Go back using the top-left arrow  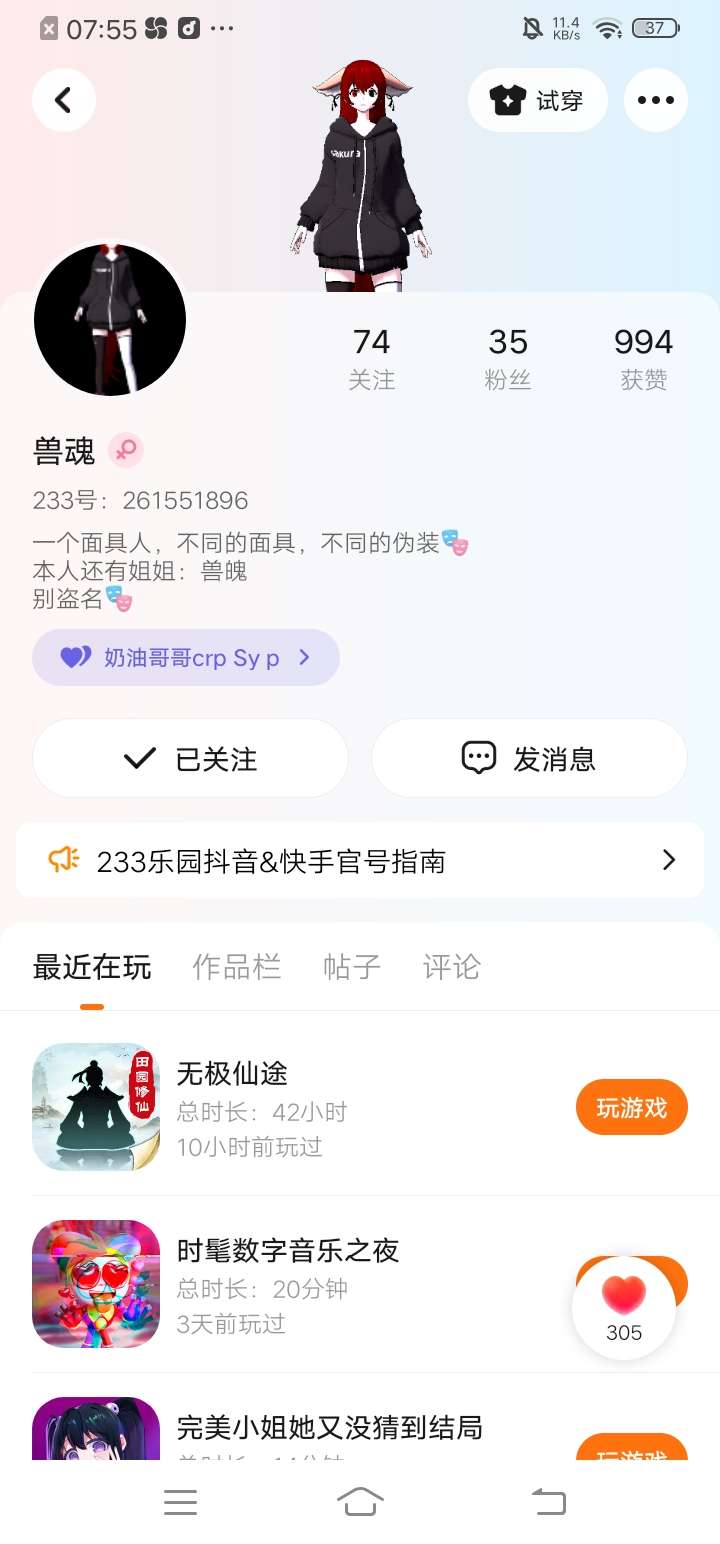click(64, 100)
